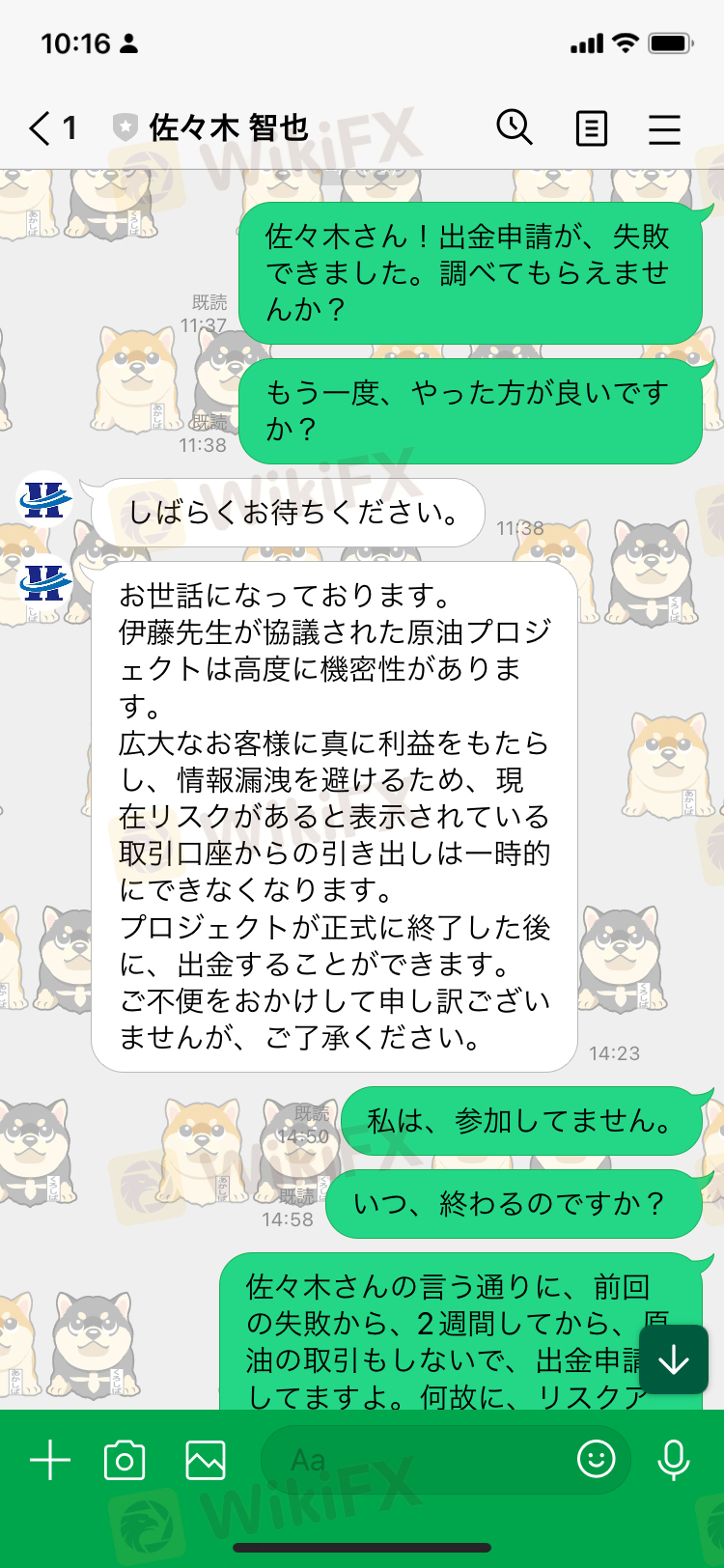This screenshot has height=1568, width=724.
Task: Open the emoji and sticker picker
Action: (x=596, y=1459)
